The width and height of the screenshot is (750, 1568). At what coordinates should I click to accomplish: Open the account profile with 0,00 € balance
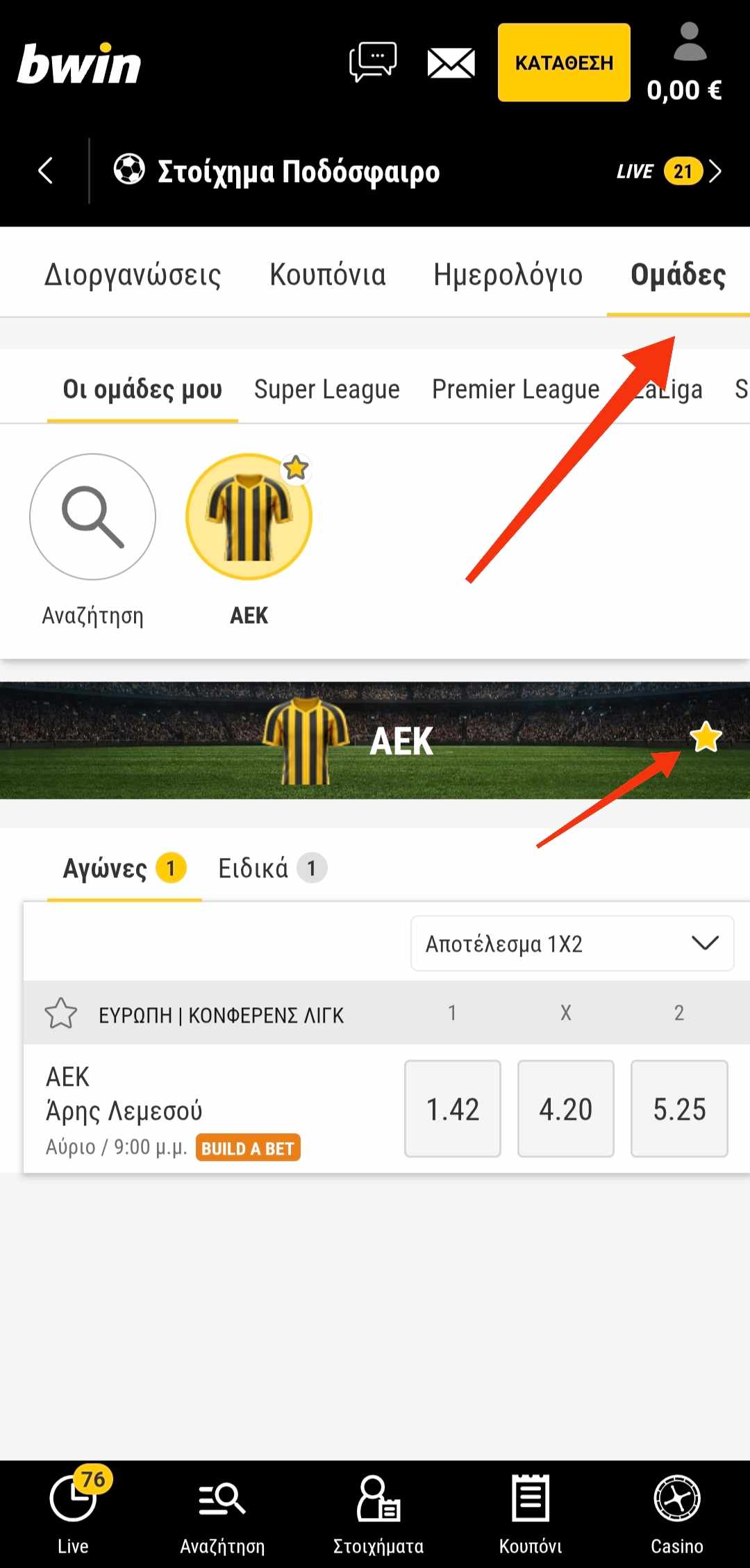686,63
